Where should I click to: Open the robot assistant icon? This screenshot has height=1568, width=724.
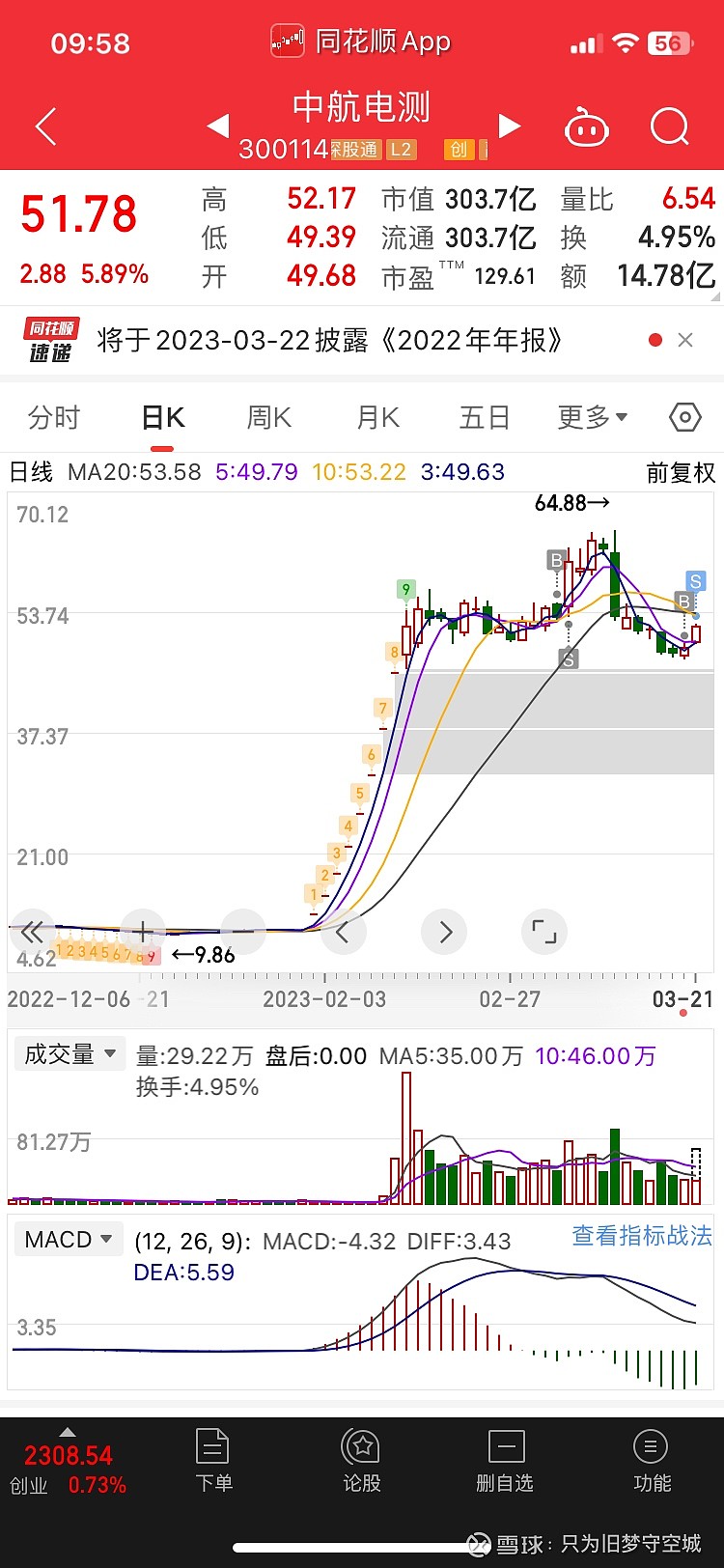tap(586, 126)
